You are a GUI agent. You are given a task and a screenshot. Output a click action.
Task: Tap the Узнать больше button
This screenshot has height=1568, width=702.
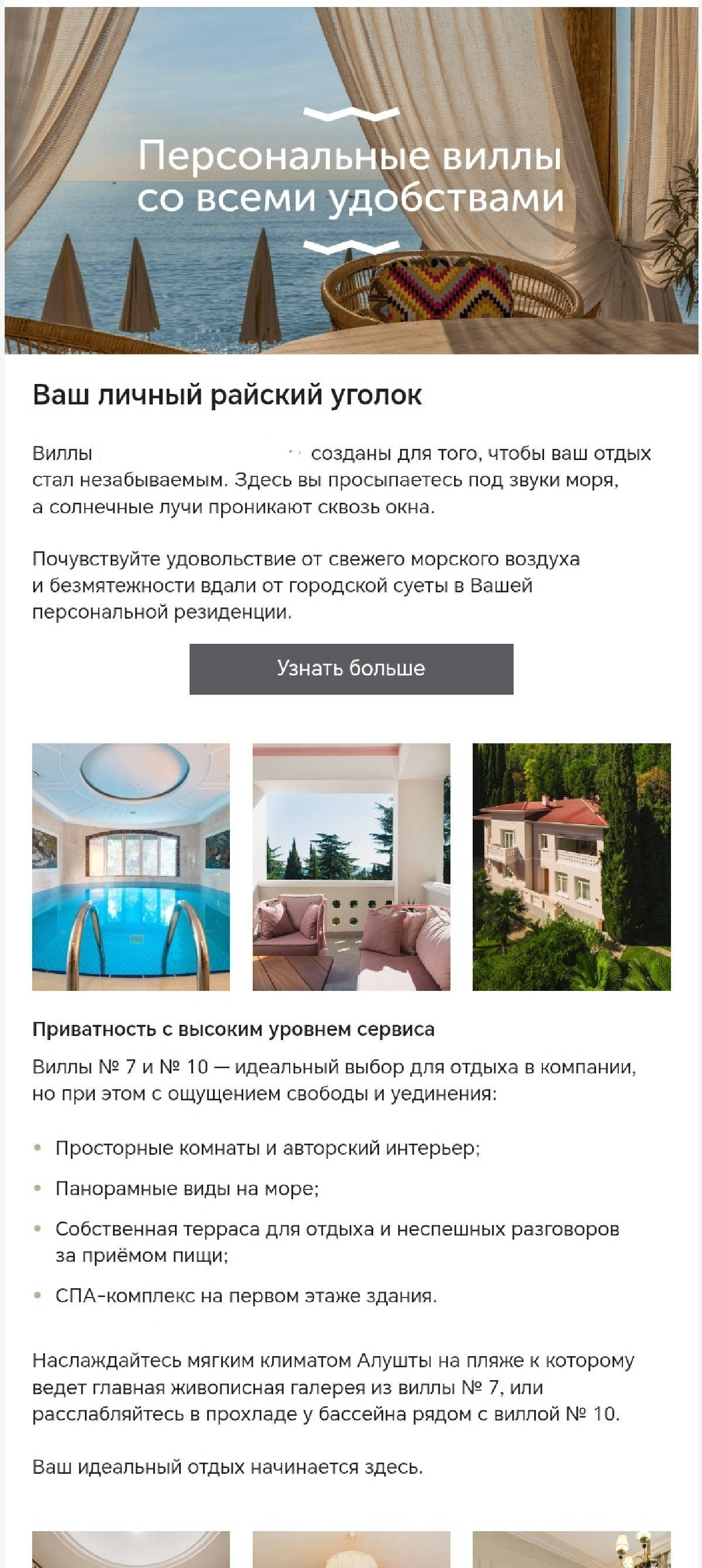(351, 668)
